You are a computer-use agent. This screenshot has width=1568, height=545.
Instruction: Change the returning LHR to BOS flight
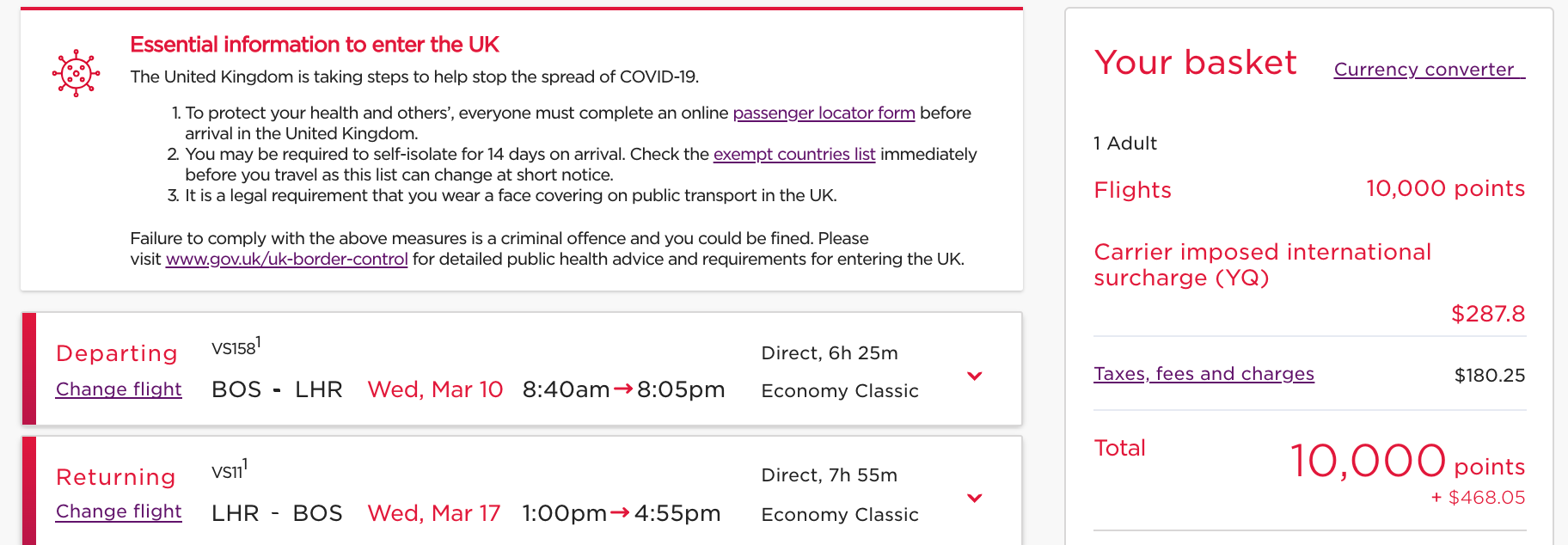(119, 511)
